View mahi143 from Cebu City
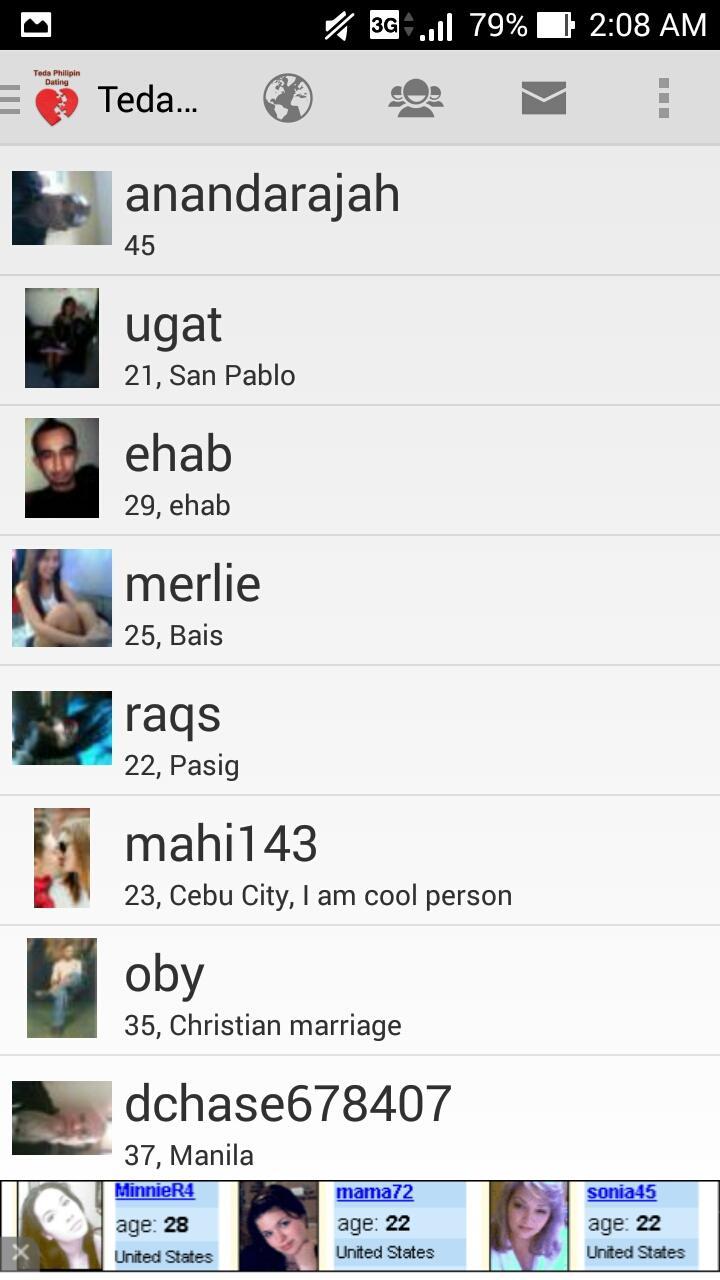720x1280 pixels. pyautogui.click(x=360, y=861)
